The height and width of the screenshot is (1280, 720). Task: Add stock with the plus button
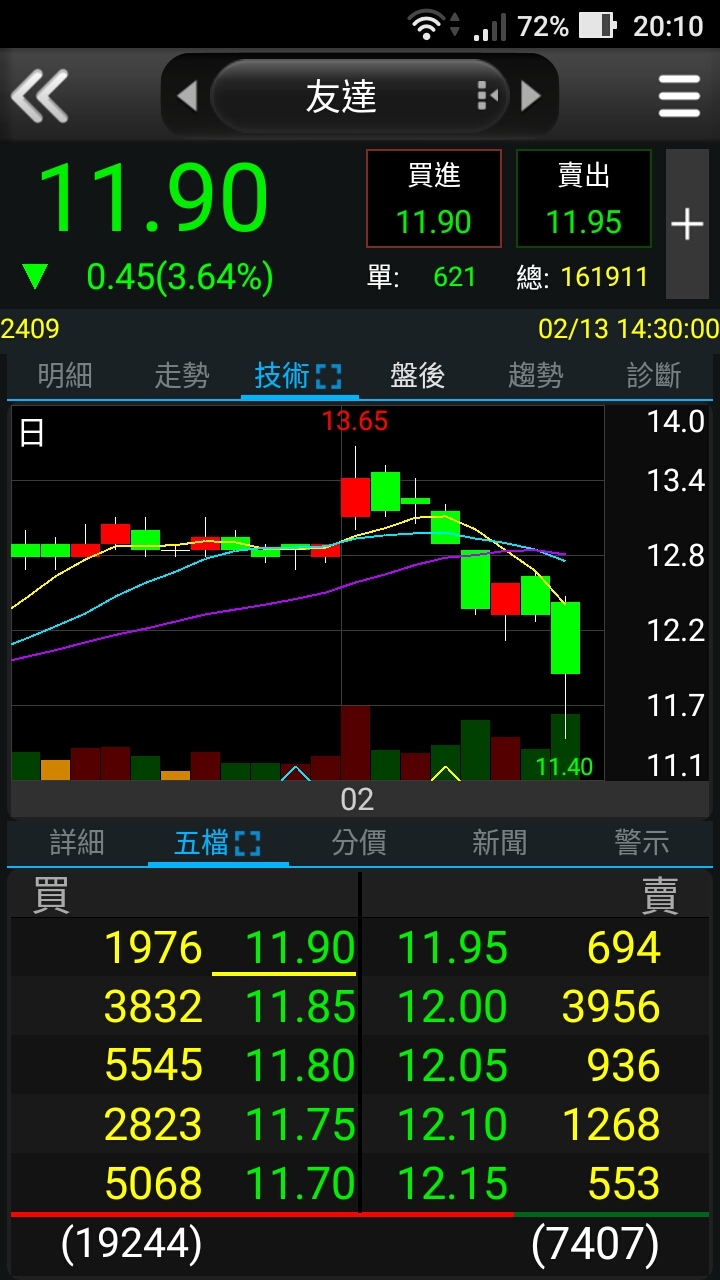pos(687,224)
